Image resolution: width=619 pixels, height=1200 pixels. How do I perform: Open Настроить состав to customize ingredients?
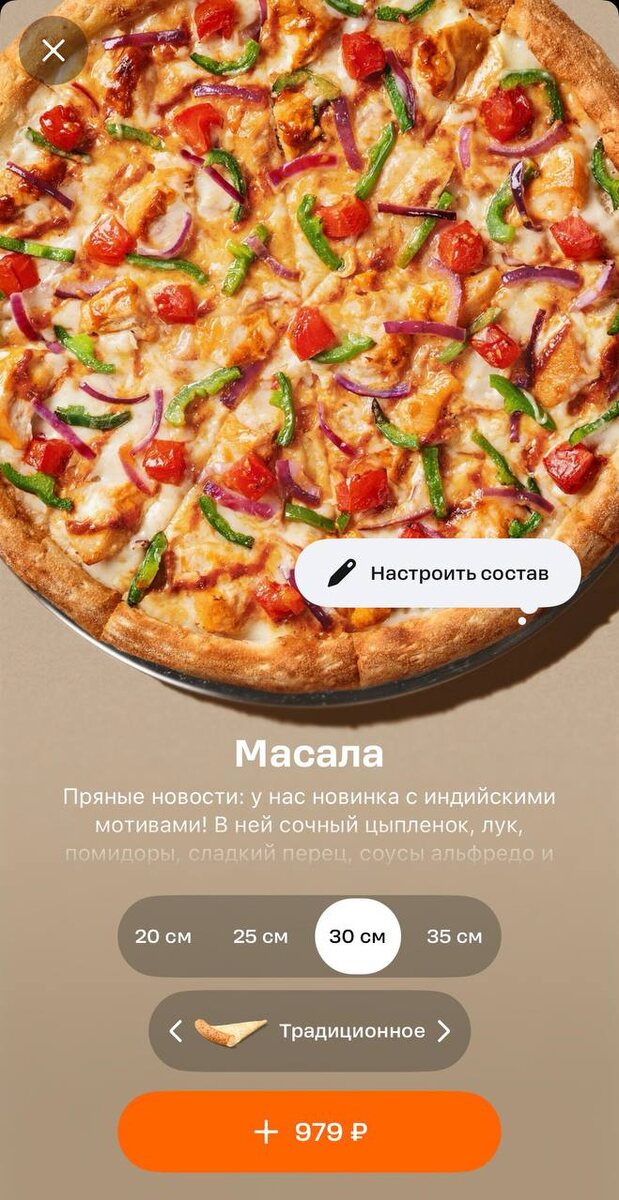pyautogui.click(x=438, y=573)
